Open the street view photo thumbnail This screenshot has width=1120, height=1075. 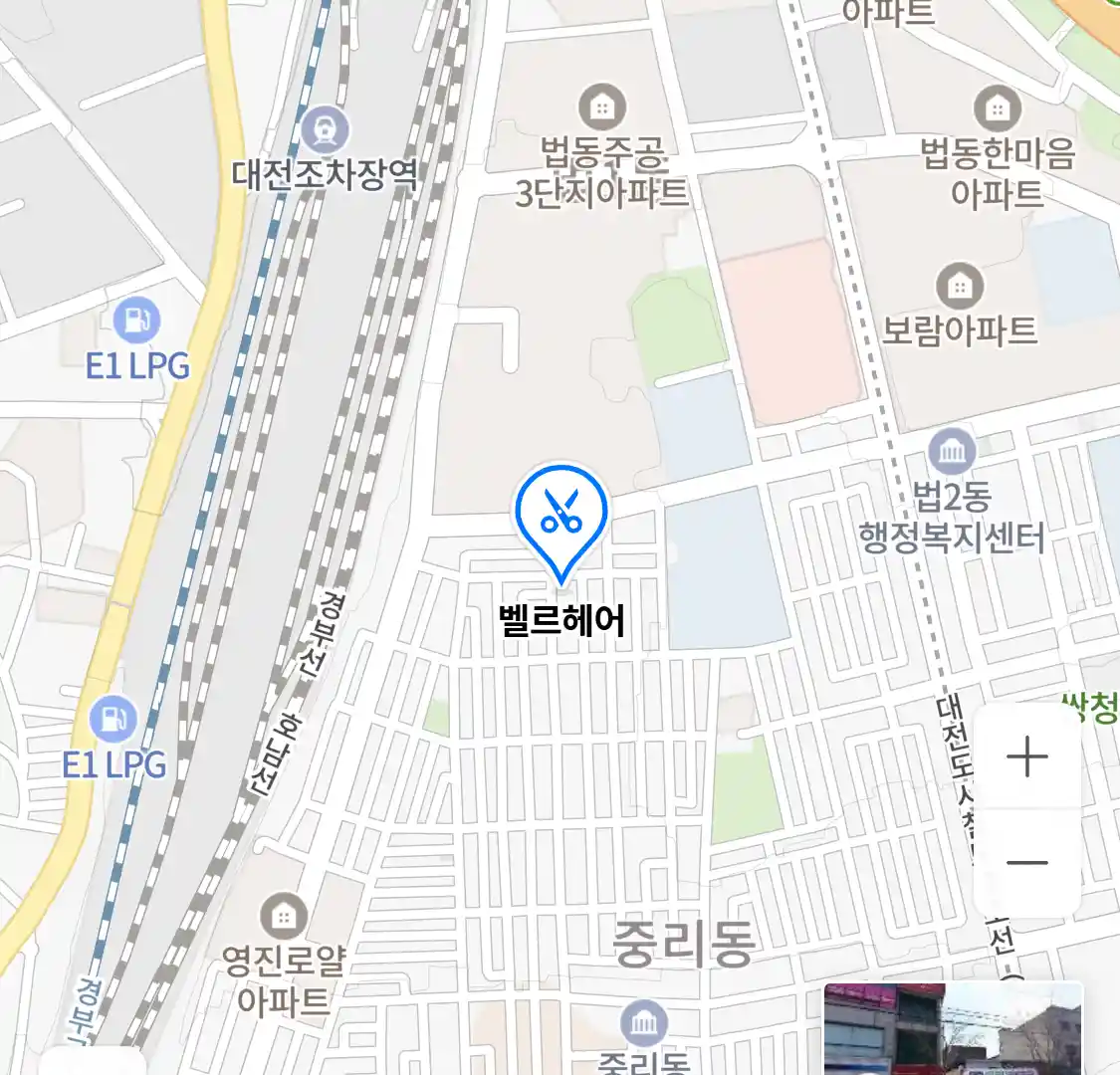952,1028
